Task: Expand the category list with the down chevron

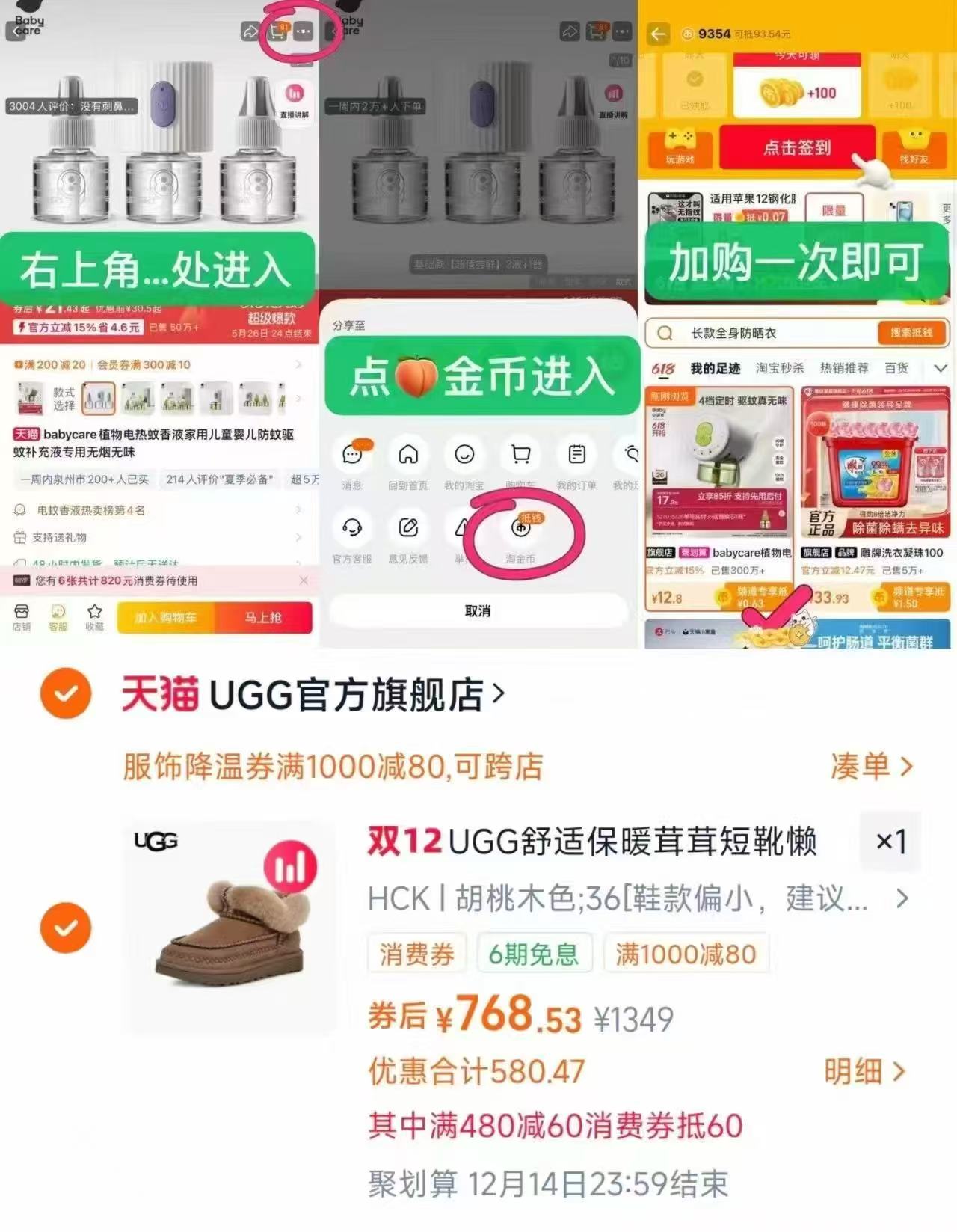Action: (x=940, y=368)
